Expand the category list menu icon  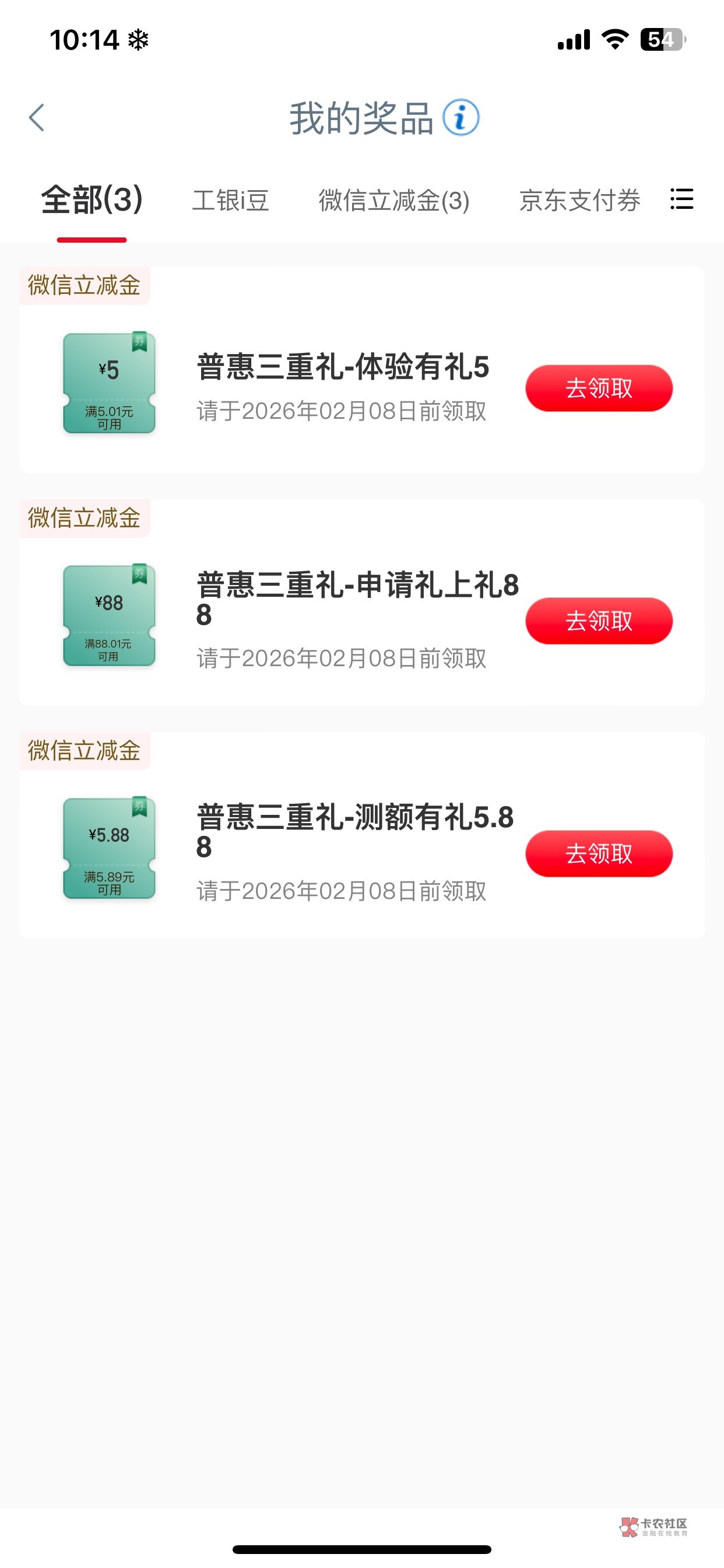tap(681, 199)
